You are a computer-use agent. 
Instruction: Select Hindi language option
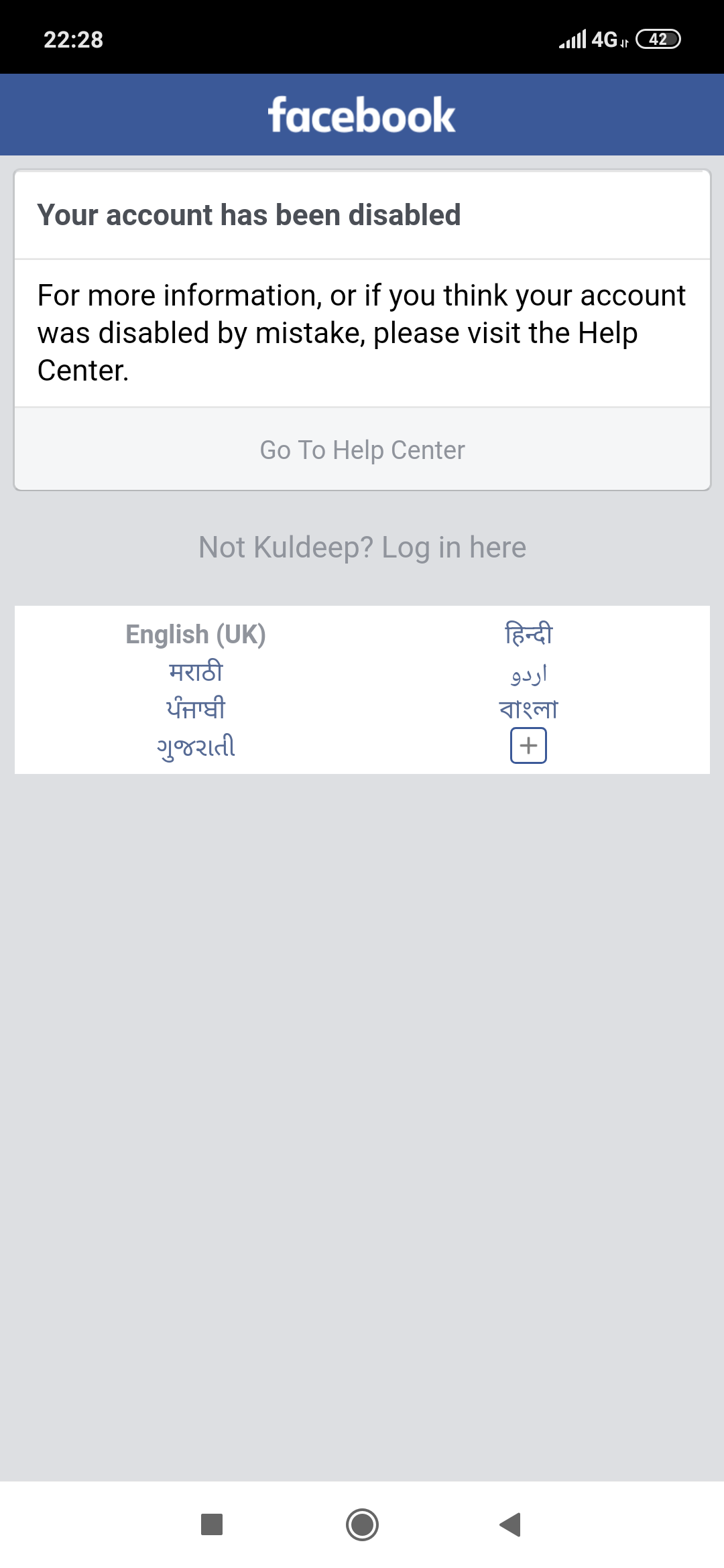pyautogui.click(x=528, y=633)
